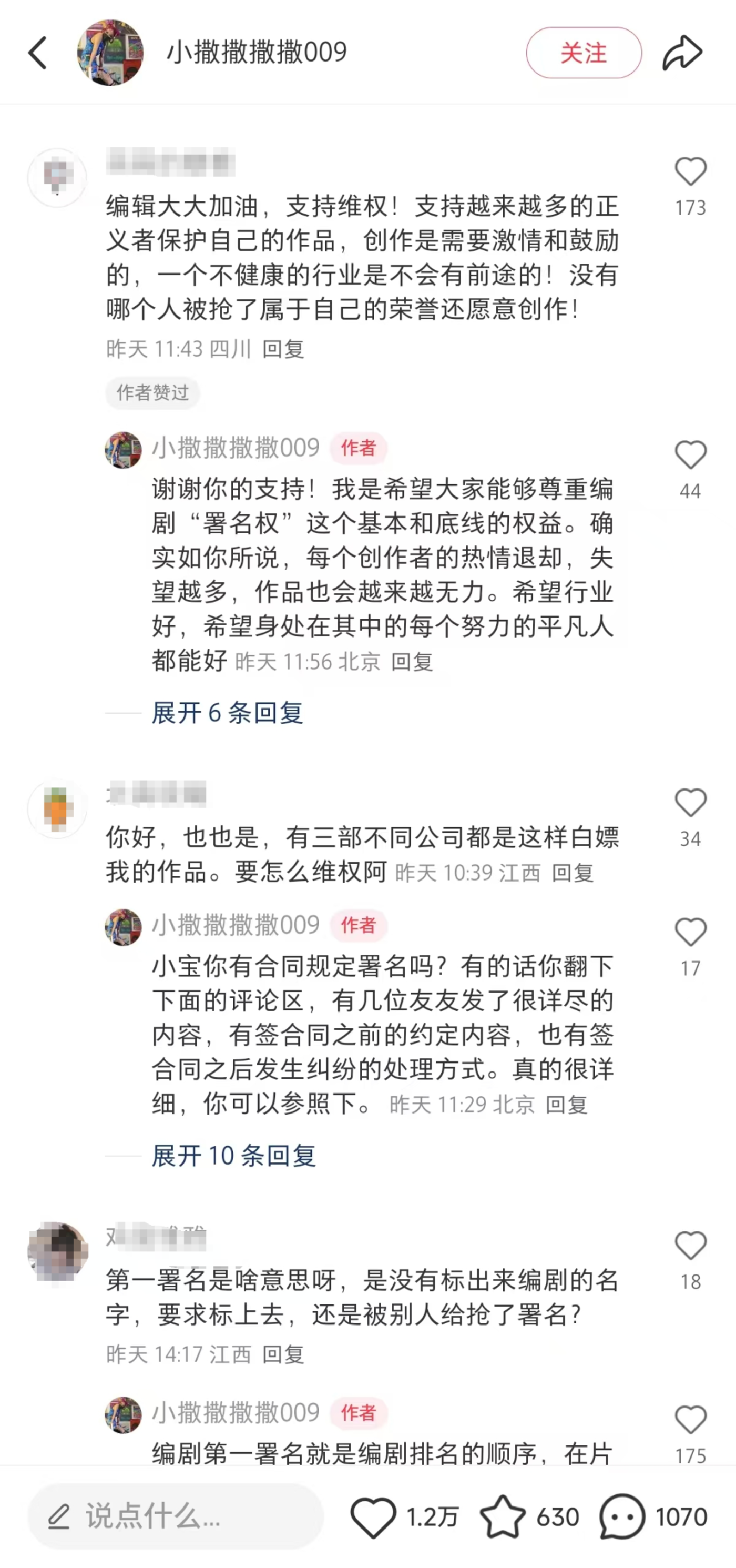Expand 展开 6 条回复
This screenshot has height=1568, width=736.
(228, 713)
